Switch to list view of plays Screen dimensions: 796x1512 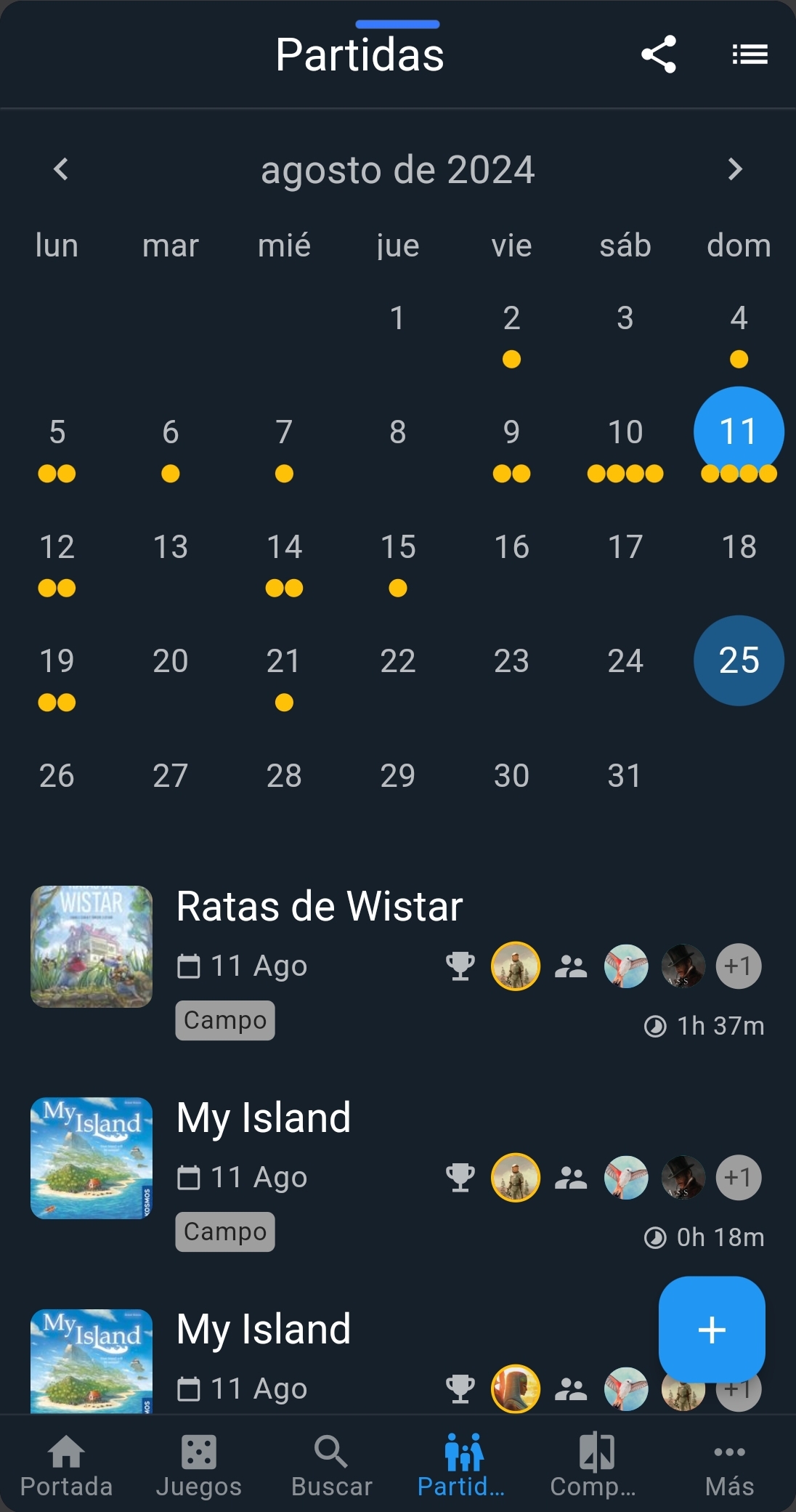750,54
